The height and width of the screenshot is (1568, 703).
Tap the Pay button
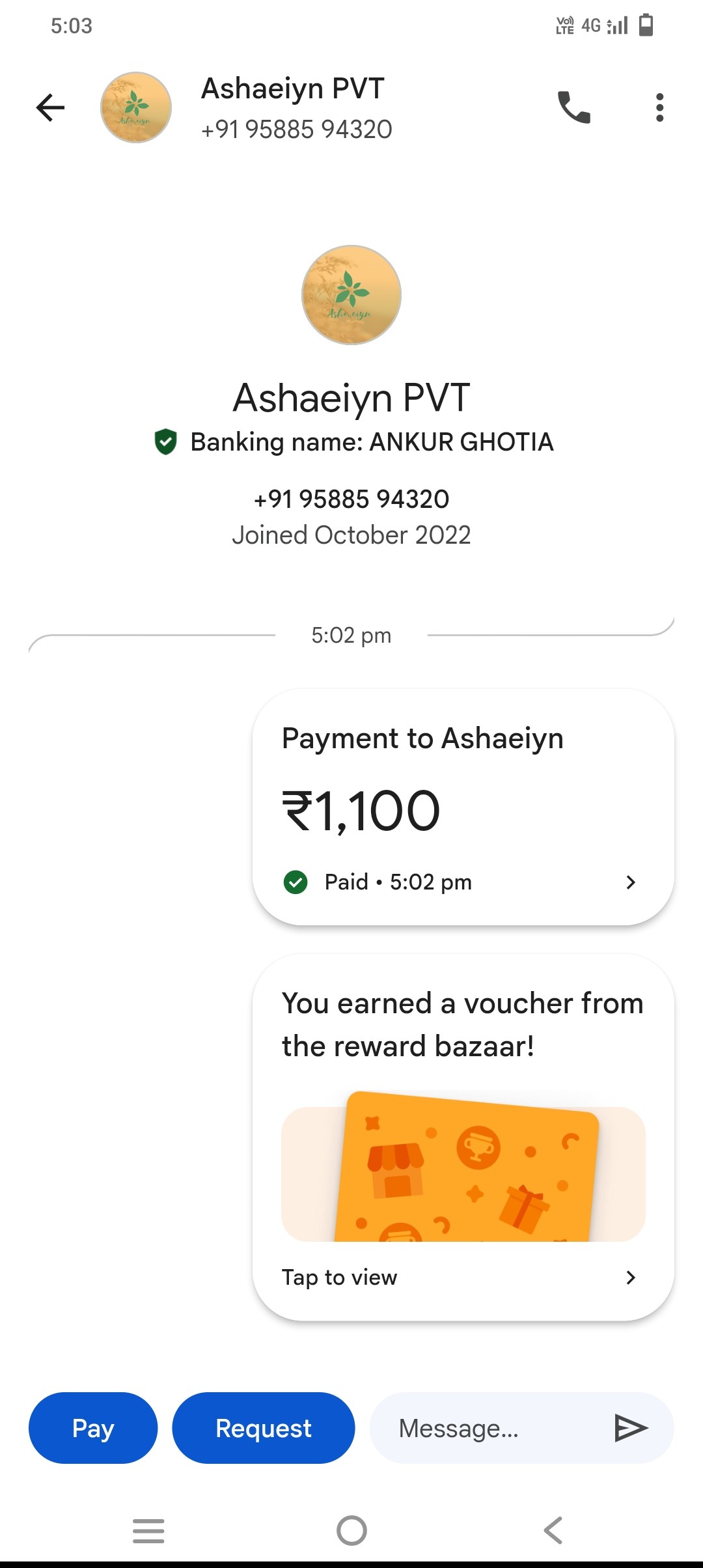point(93,1428)
